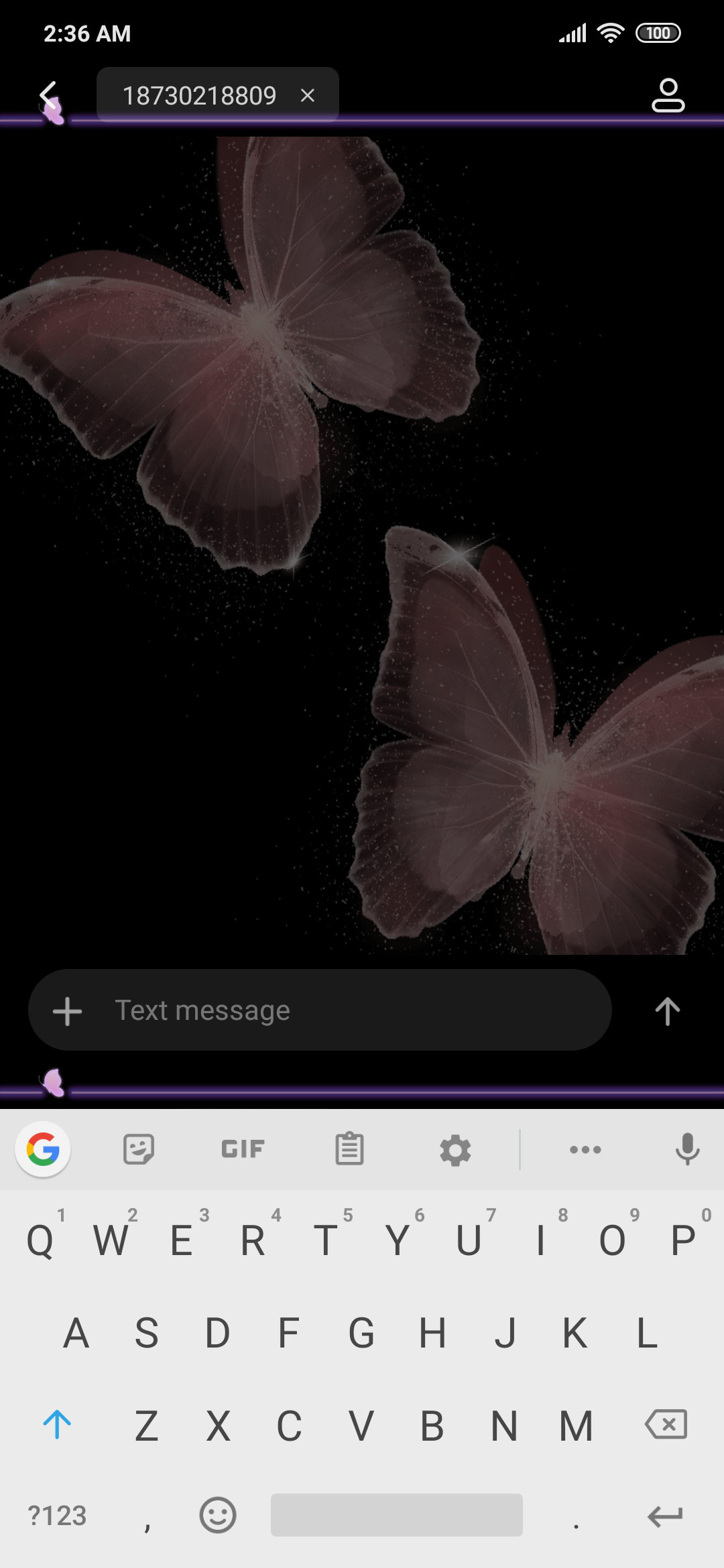Tap the backspace key
Image resolution: width=724 pixels, height=1568 pixels.
tap(666, 1424)
